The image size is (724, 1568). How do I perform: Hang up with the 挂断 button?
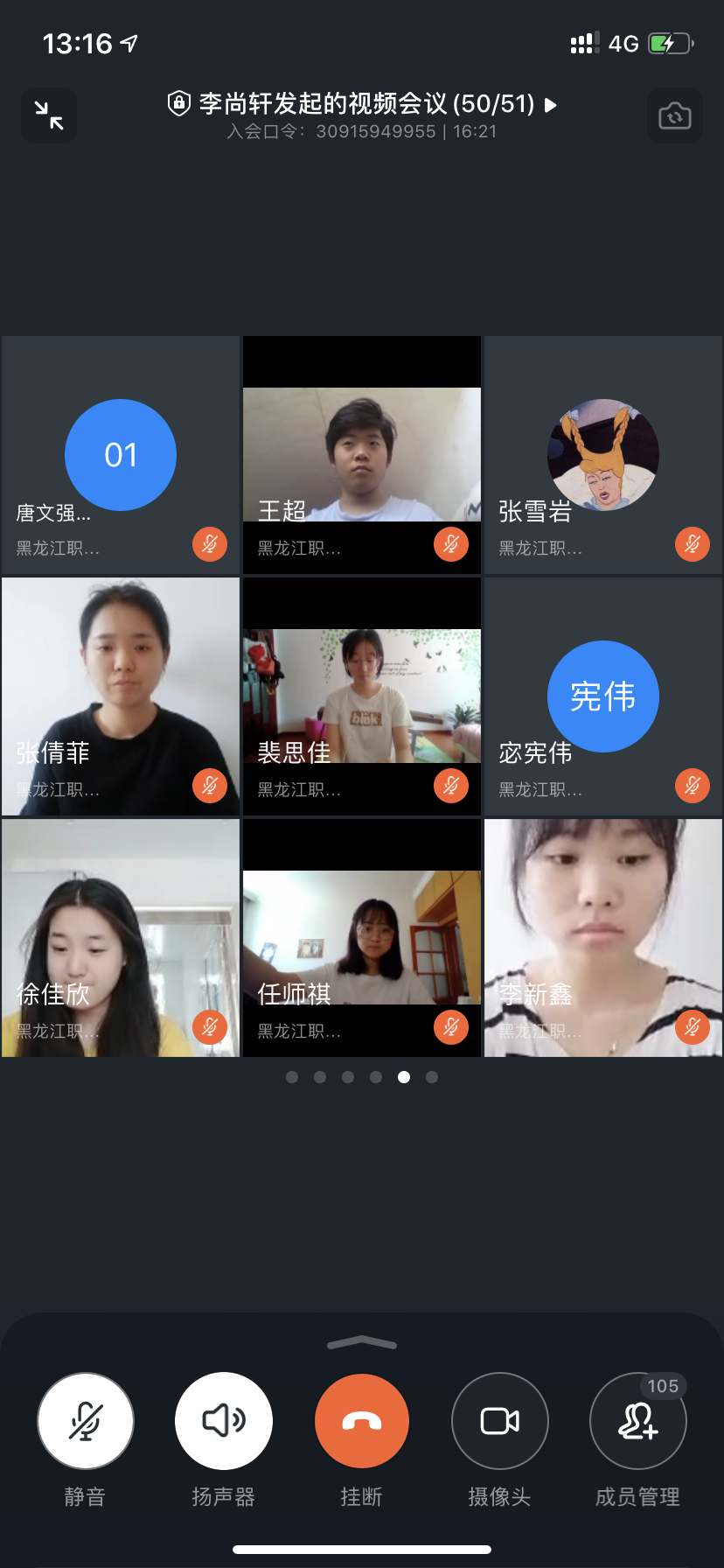pos(362,1421)
